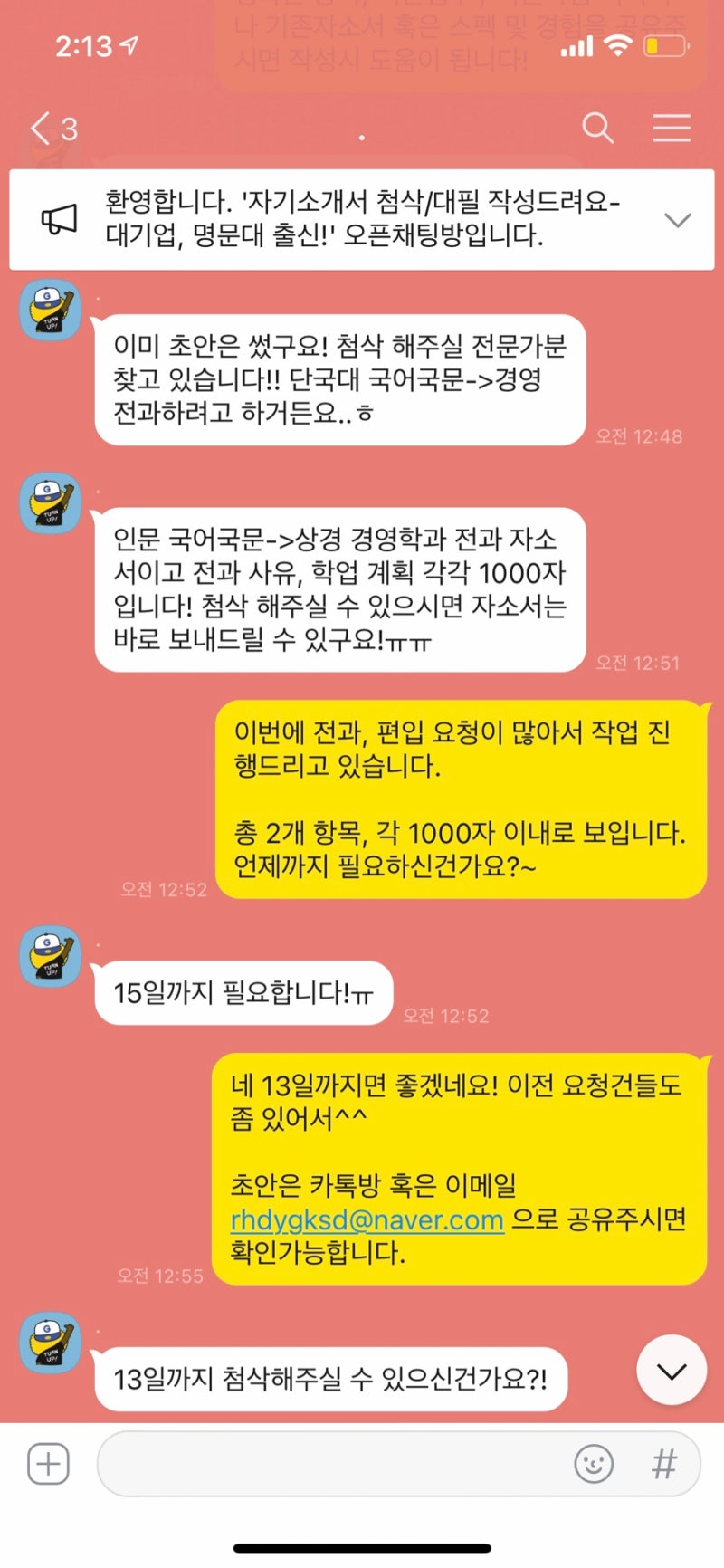
Task: Open the plus attachment menu
Action: tap(48, 1464)
